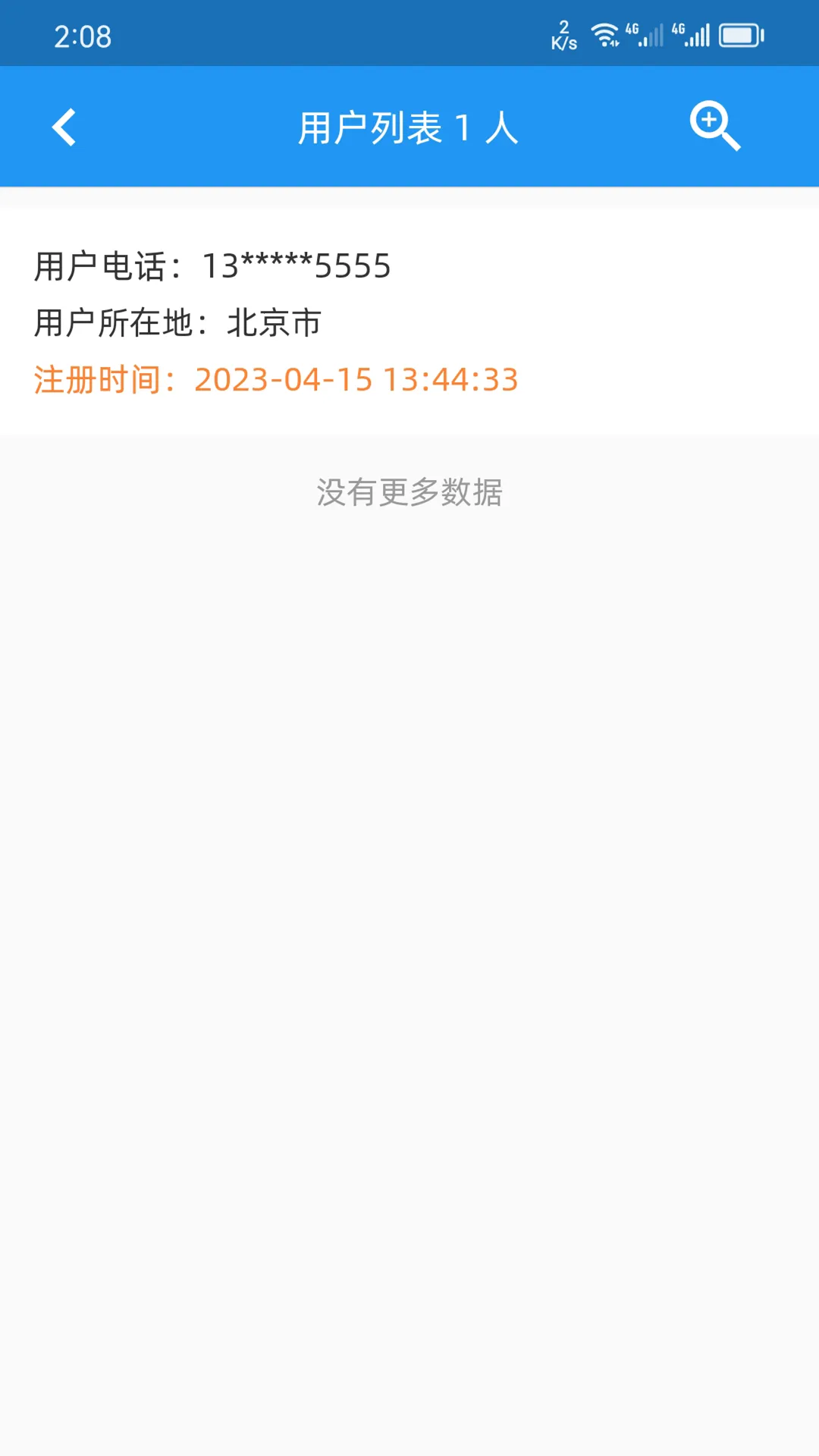This screenshot has height=1456, width=819.
Task: Select the battery indicator
Action: click(739, 34)
